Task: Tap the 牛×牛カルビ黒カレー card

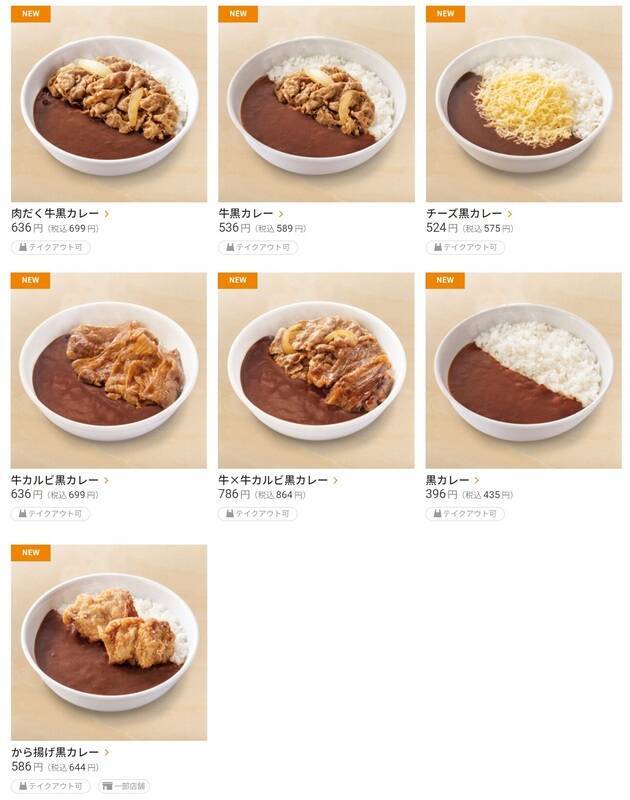Action: [315, 371]
